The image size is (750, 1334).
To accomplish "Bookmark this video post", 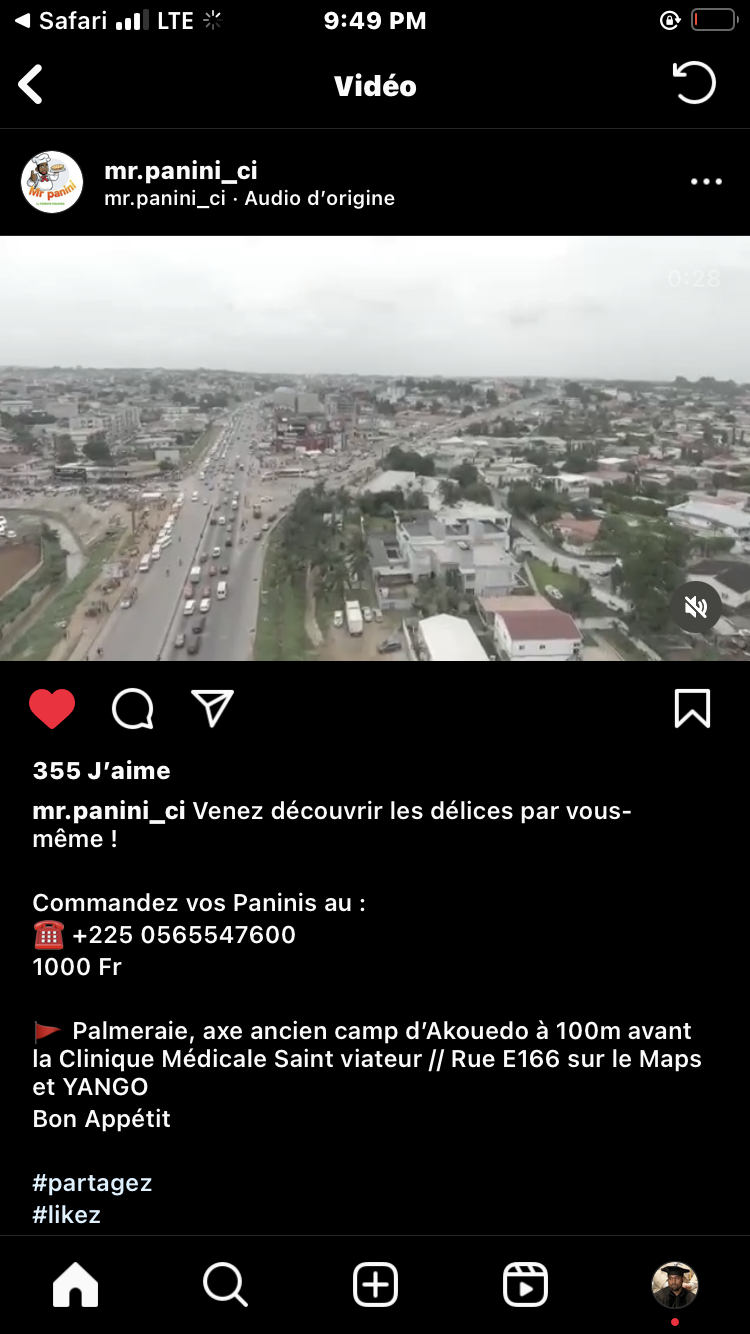I will tap(692, 709).
